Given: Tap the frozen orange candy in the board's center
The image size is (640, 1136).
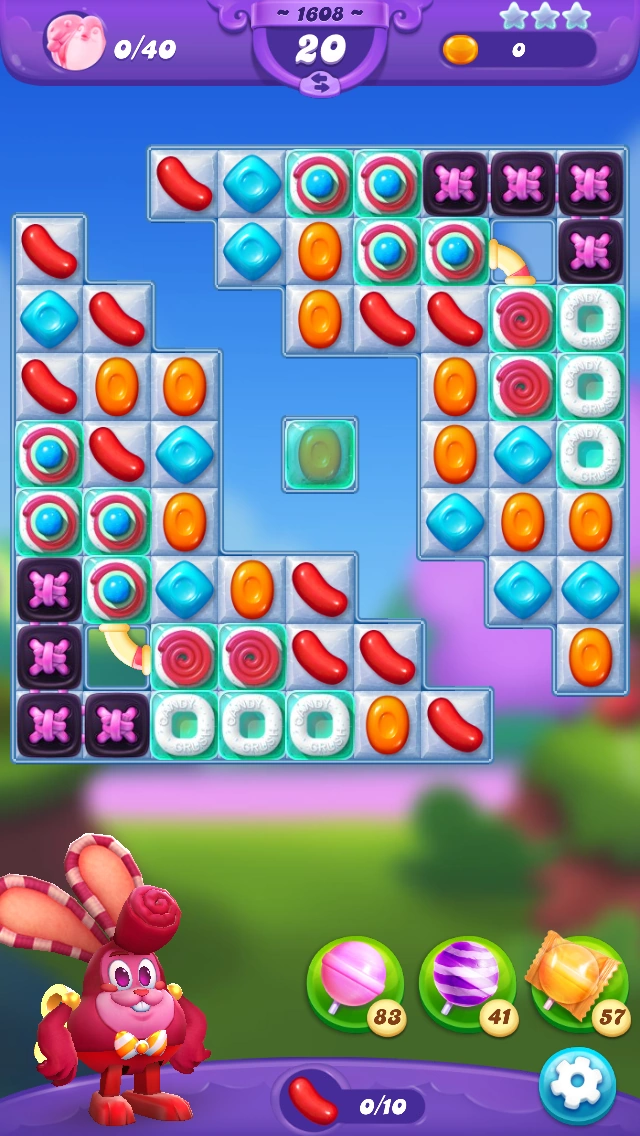Looking at the screenshot, I should [320, 454].
